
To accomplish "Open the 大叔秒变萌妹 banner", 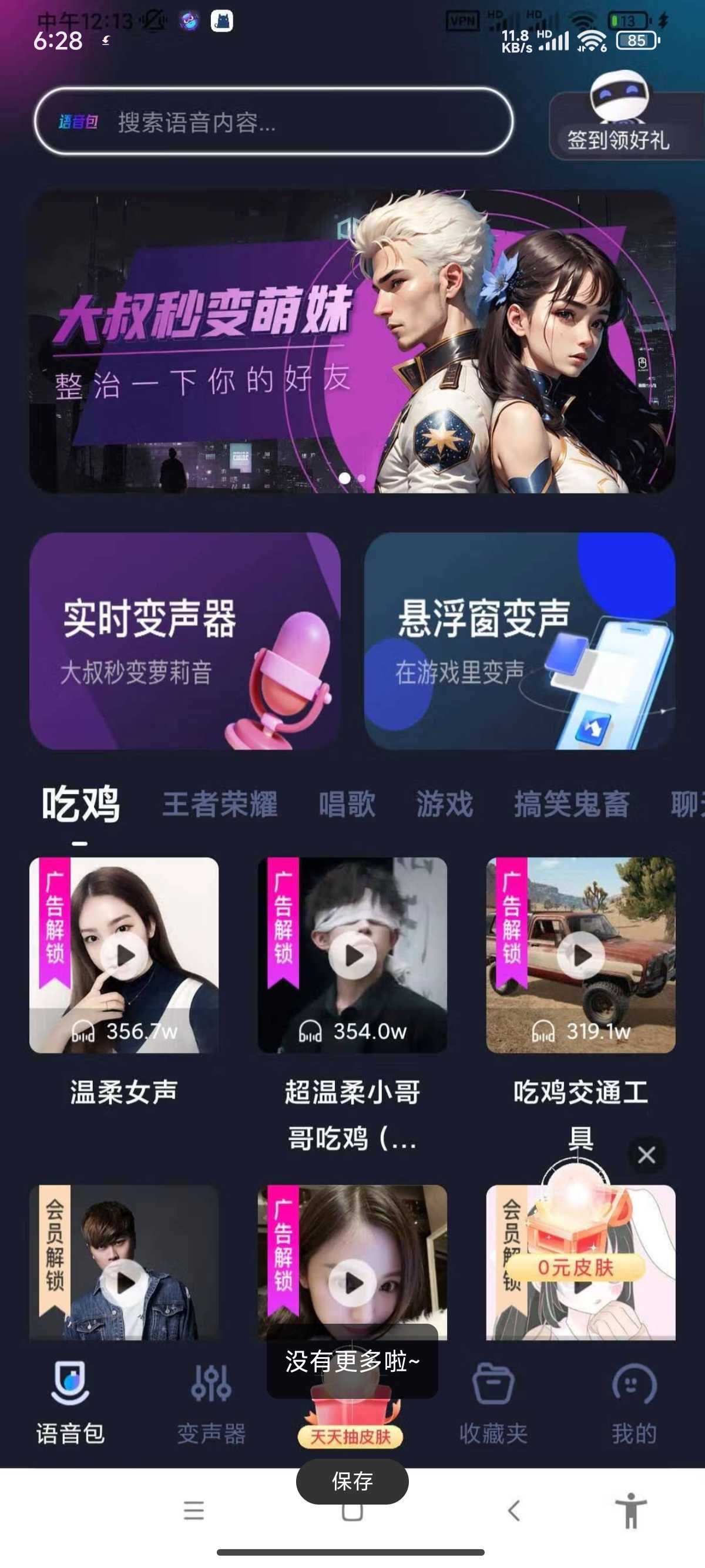I will point(352,341).
